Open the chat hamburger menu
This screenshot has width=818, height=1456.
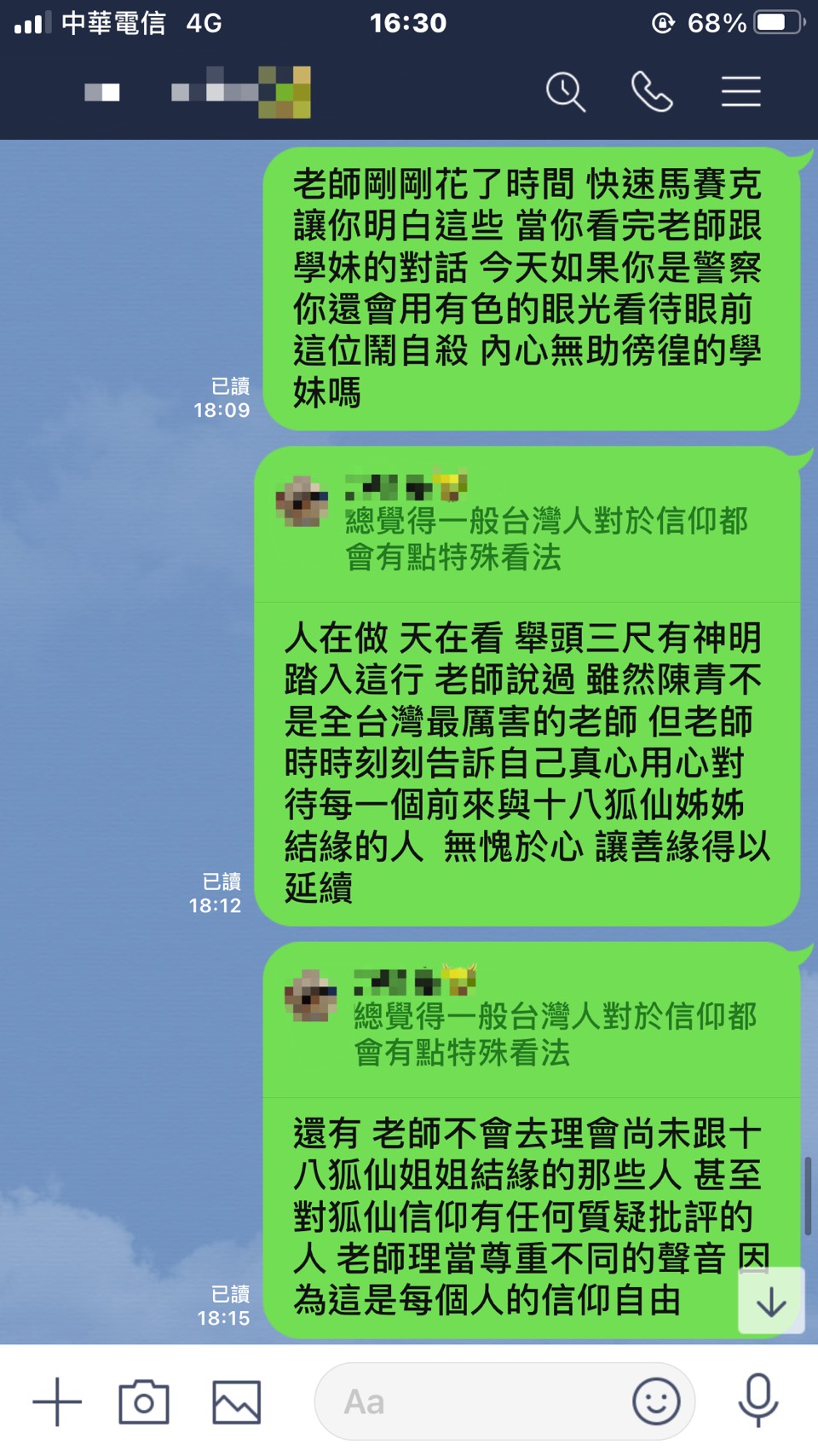pos(740,91)
